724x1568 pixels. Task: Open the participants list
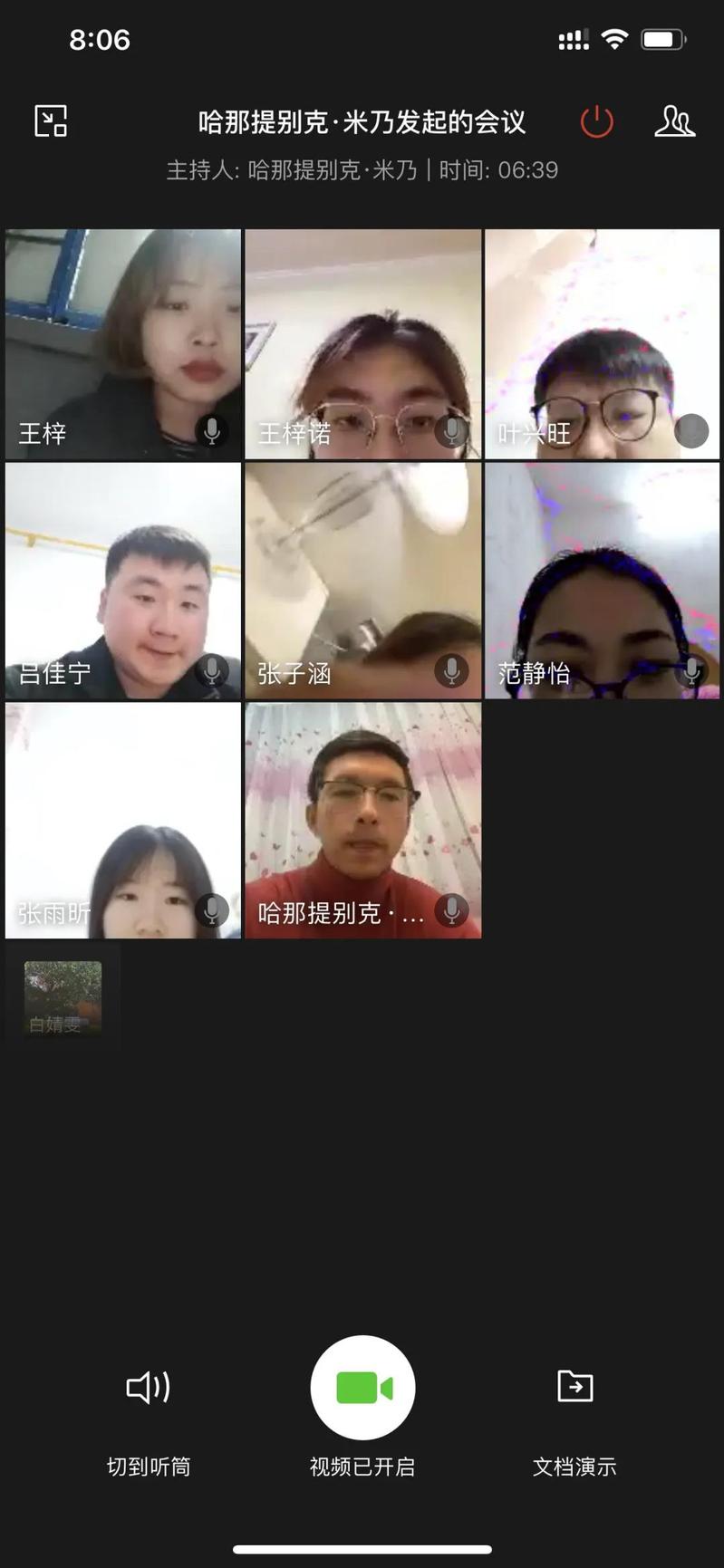point(674,121)
